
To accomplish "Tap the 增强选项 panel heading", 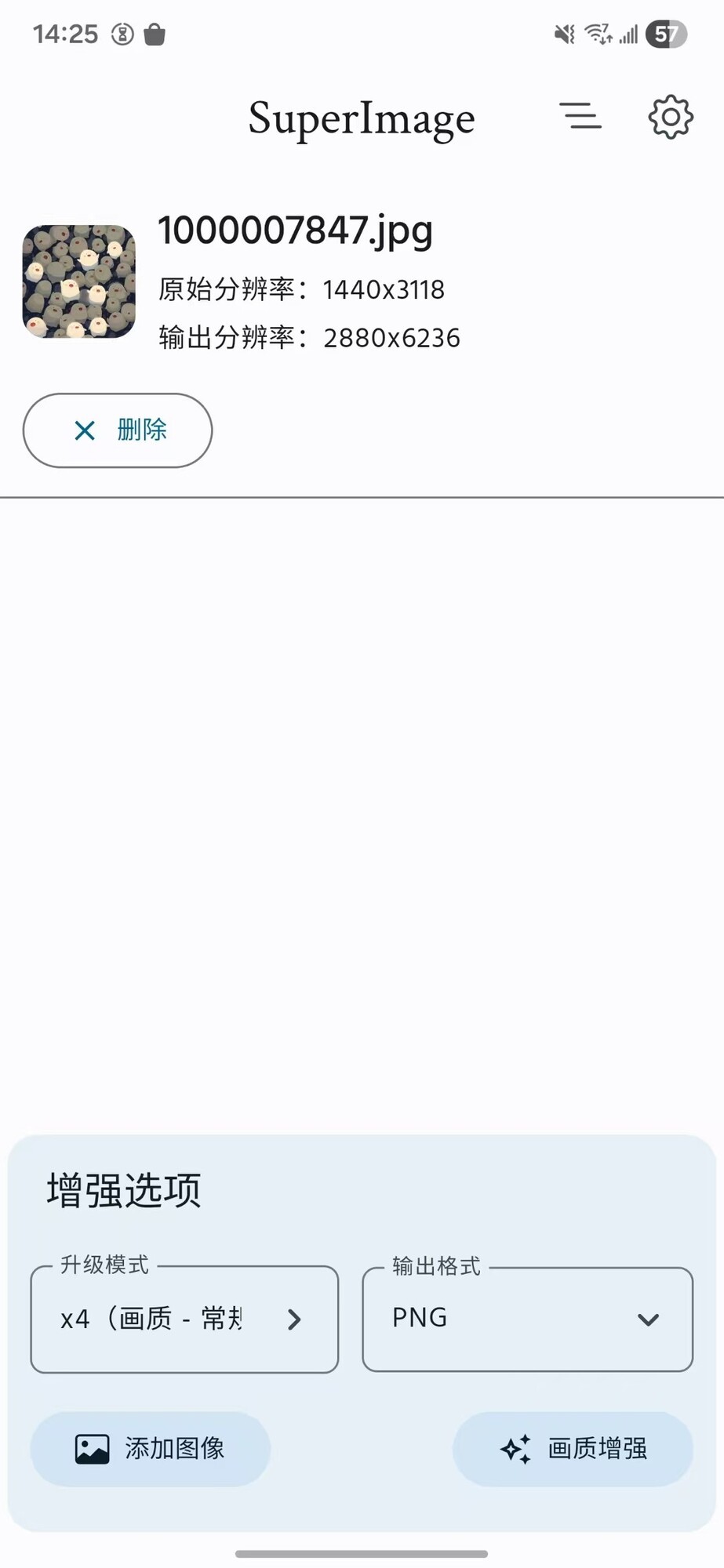I will [x=122, y=1189].
